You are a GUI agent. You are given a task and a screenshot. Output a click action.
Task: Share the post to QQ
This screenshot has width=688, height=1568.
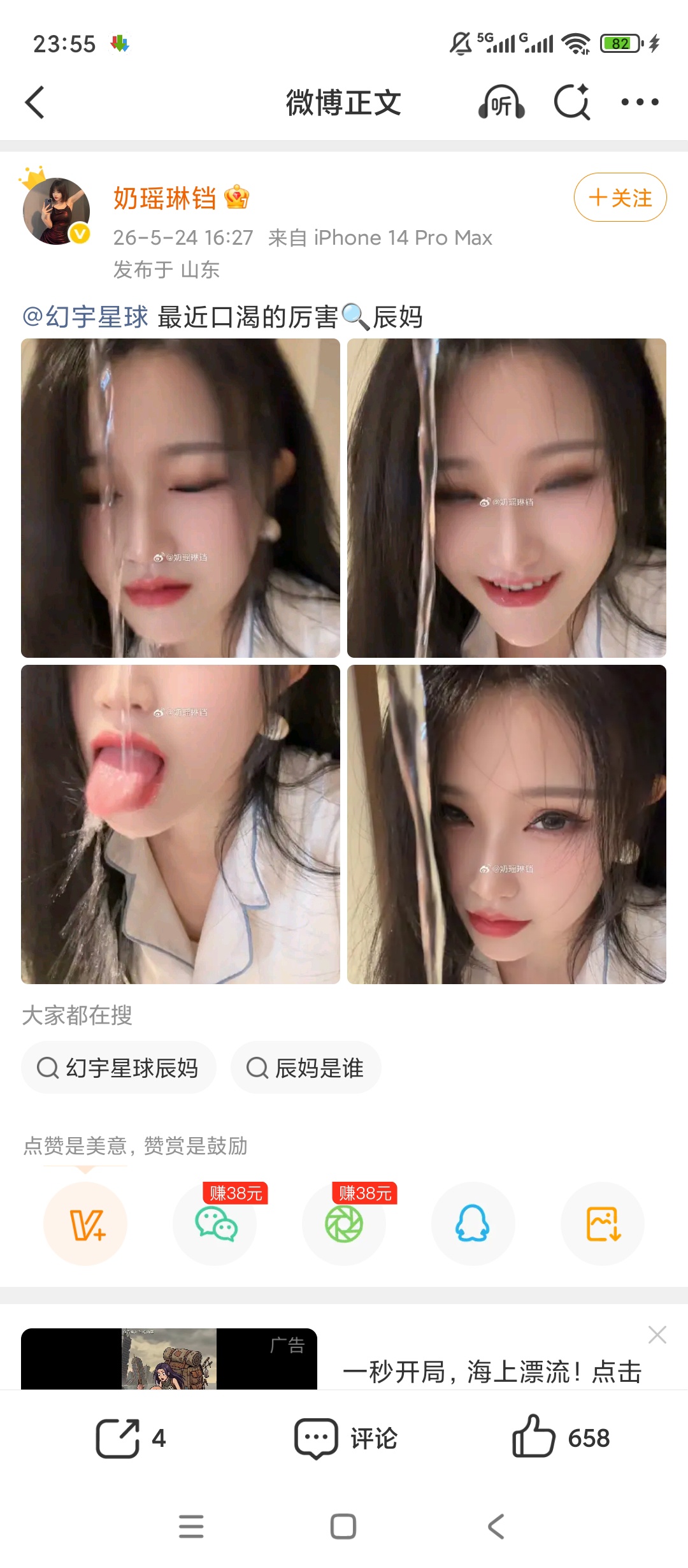(473, 1224)
